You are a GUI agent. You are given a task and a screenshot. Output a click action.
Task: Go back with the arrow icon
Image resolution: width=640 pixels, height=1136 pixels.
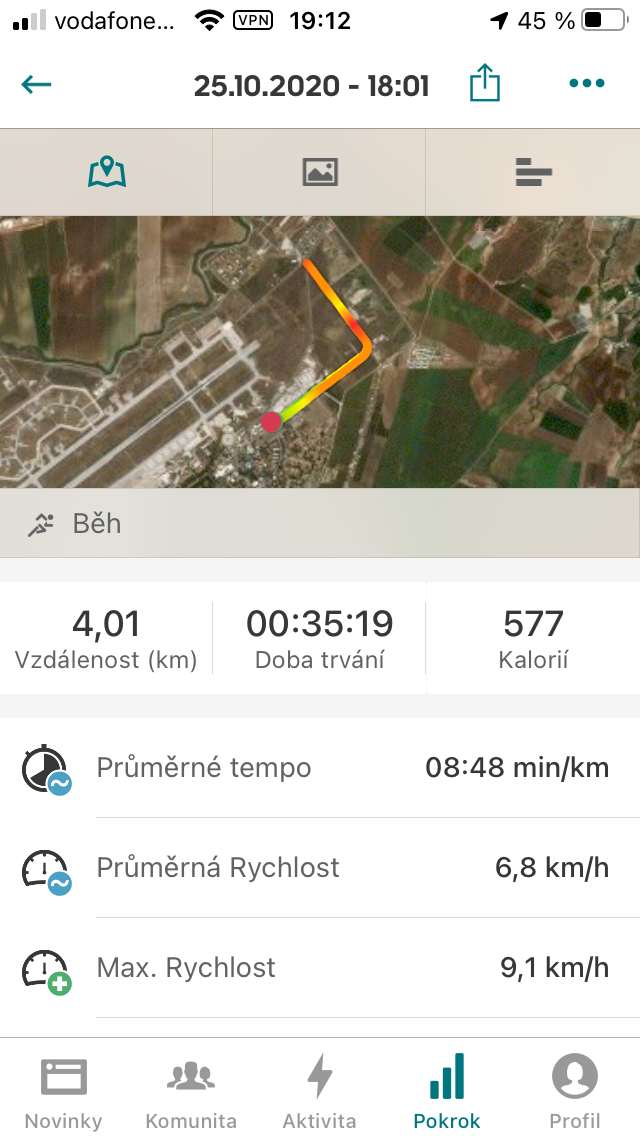pos(36,85)
